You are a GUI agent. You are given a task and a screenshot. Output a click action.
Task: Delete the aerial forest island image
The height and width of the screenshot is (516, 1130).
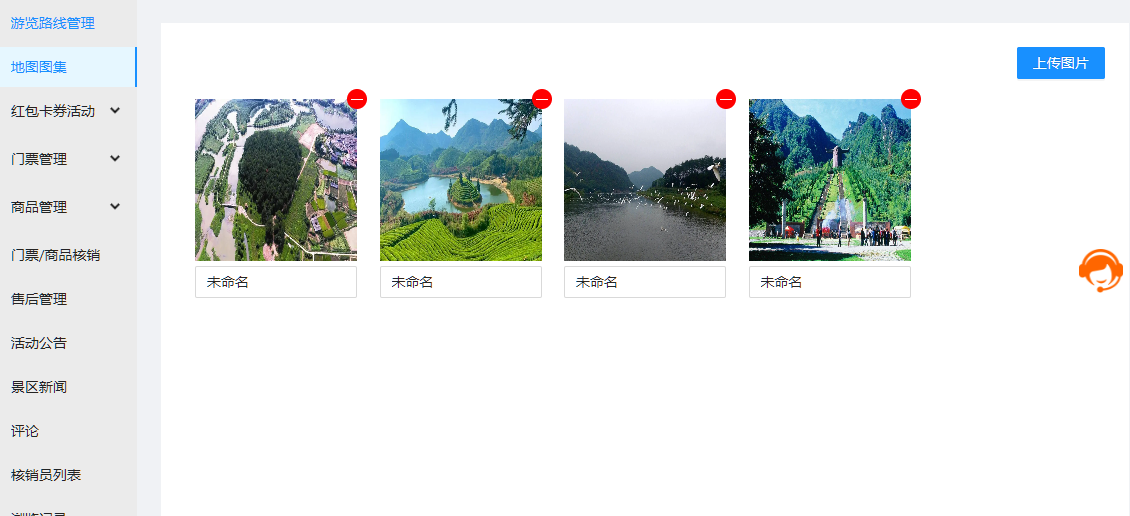click(357, 99)
